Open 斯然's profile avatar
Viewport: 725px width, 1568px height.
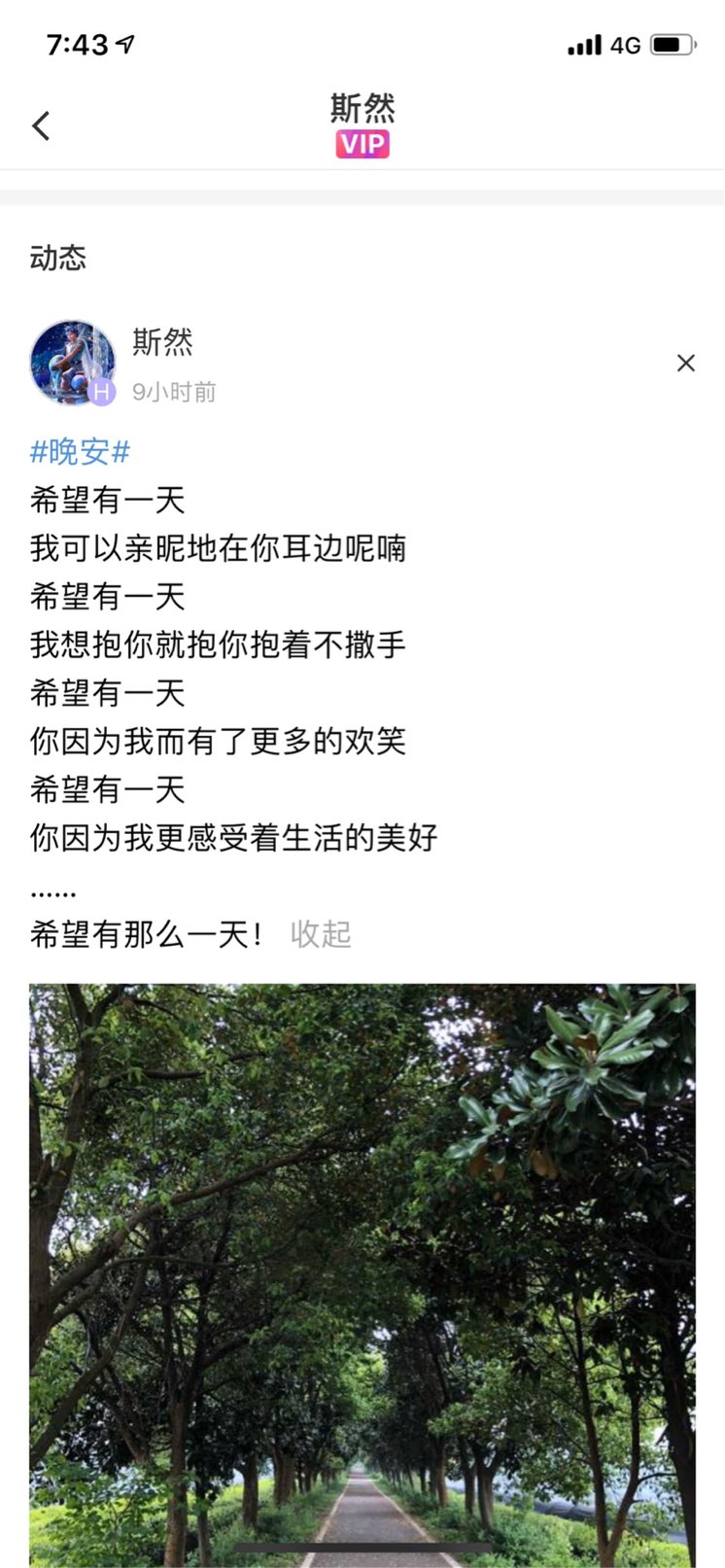[x=72, y=362]
